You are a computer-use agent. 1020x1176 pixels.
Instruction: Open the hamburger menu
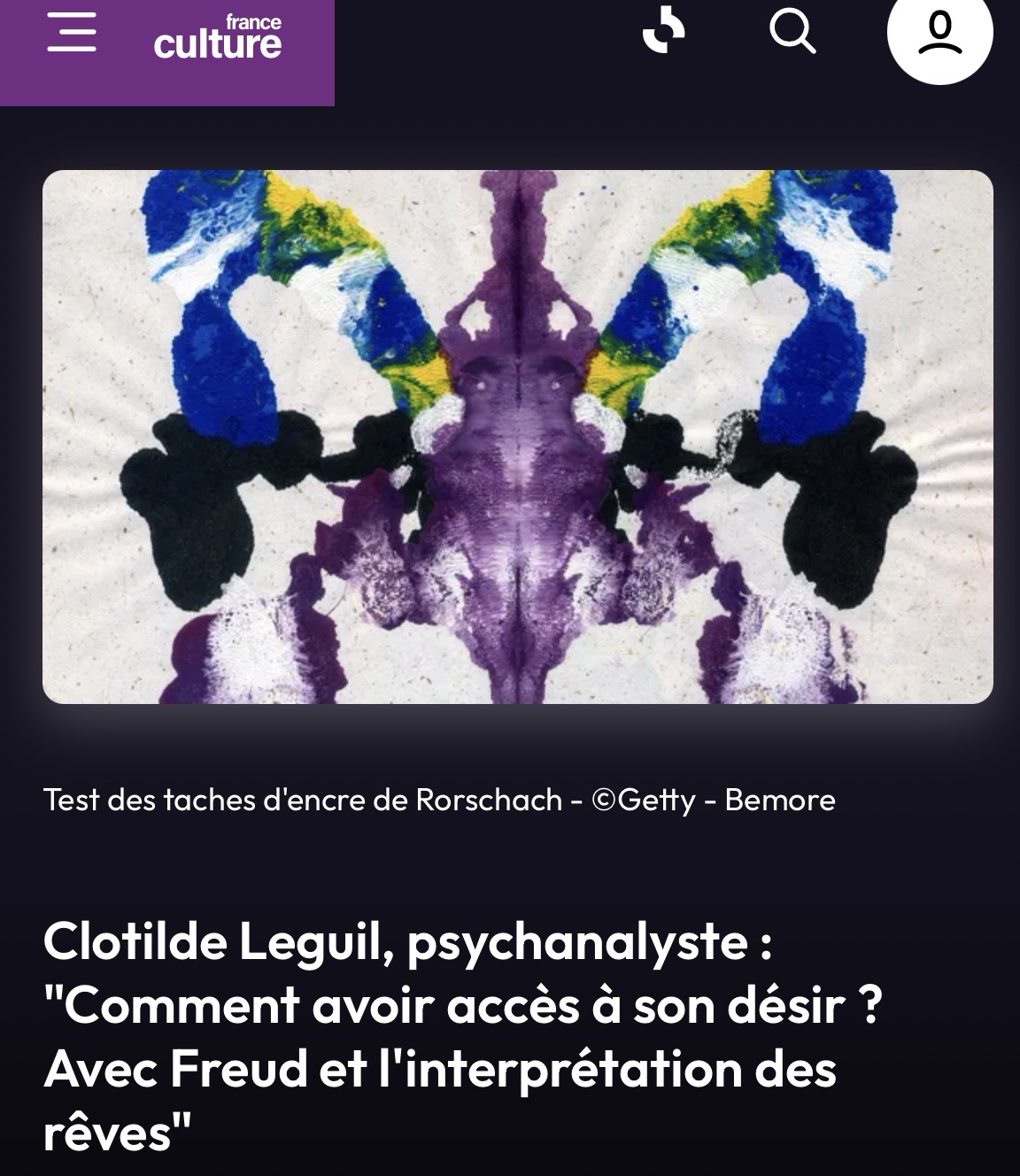[71, 32]
